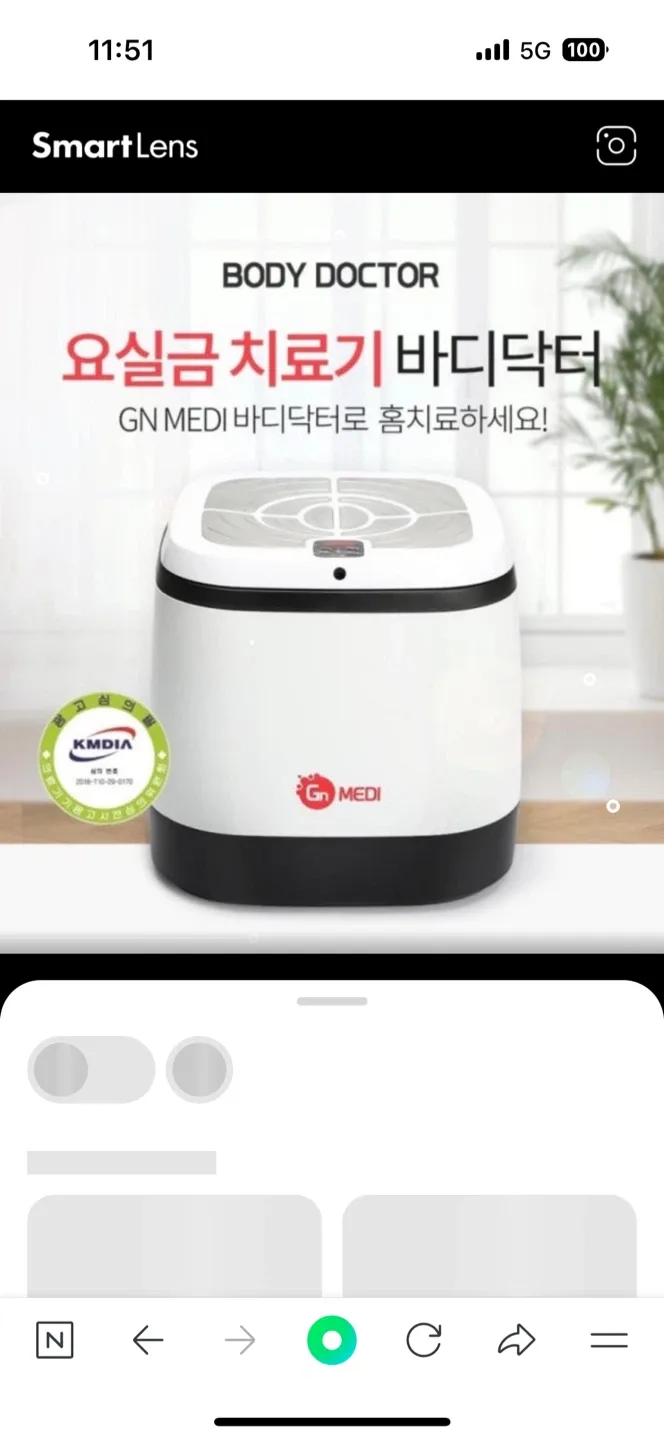
Task: Open the Naver home N button
Action: (x=55, y=1341)
